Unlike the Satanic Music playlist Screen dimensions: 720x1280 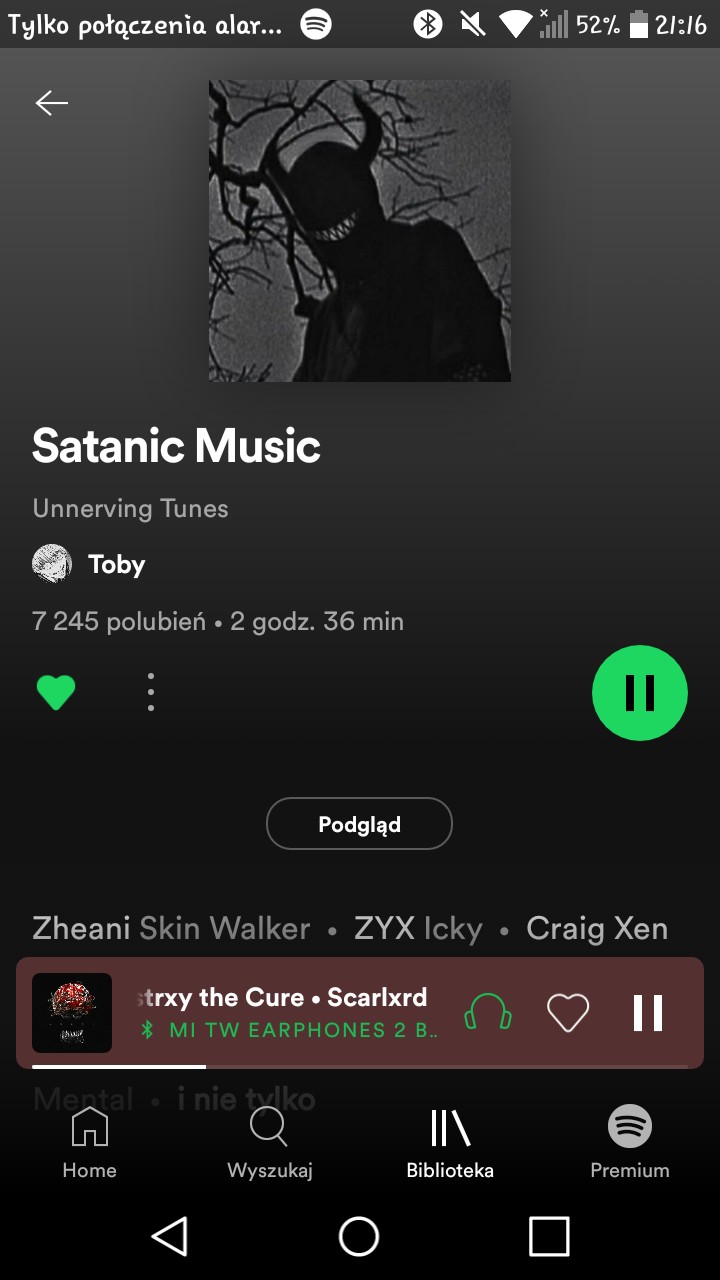coord(56,692)
